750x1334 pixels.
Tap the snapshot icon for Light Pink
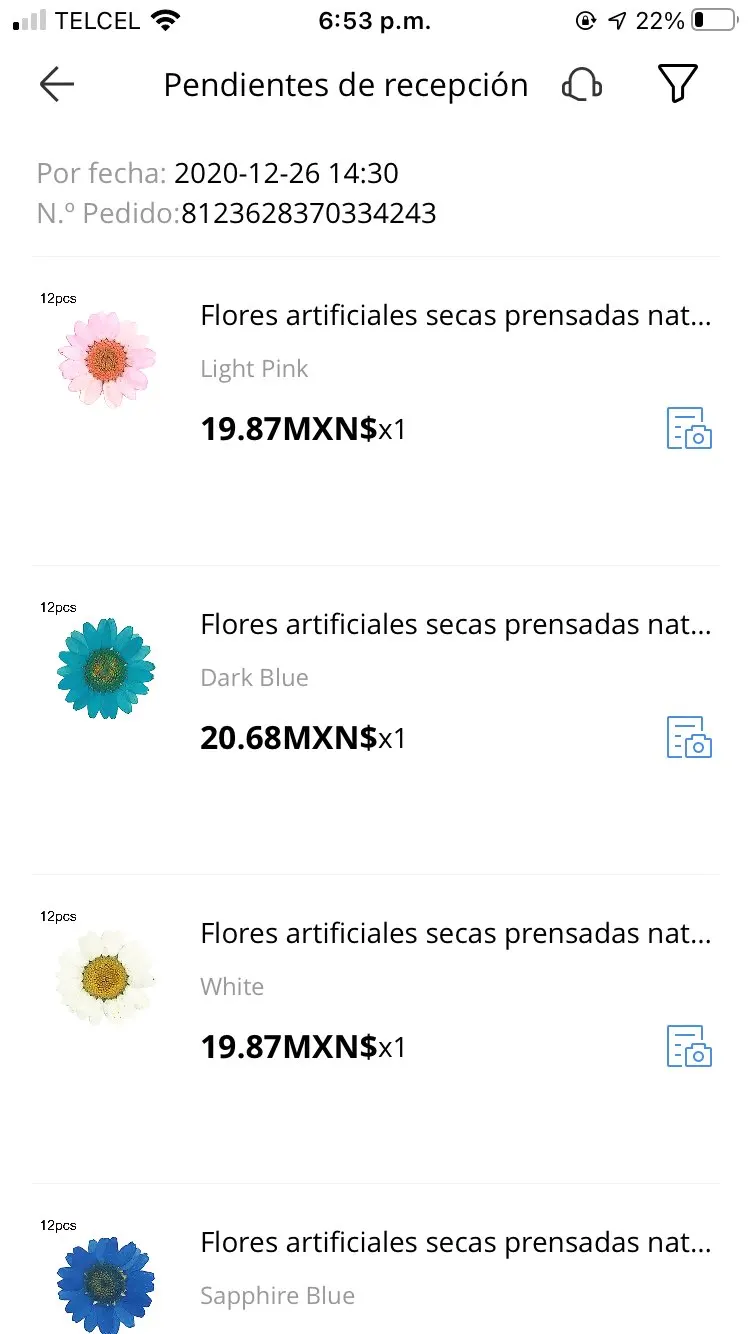689,428
